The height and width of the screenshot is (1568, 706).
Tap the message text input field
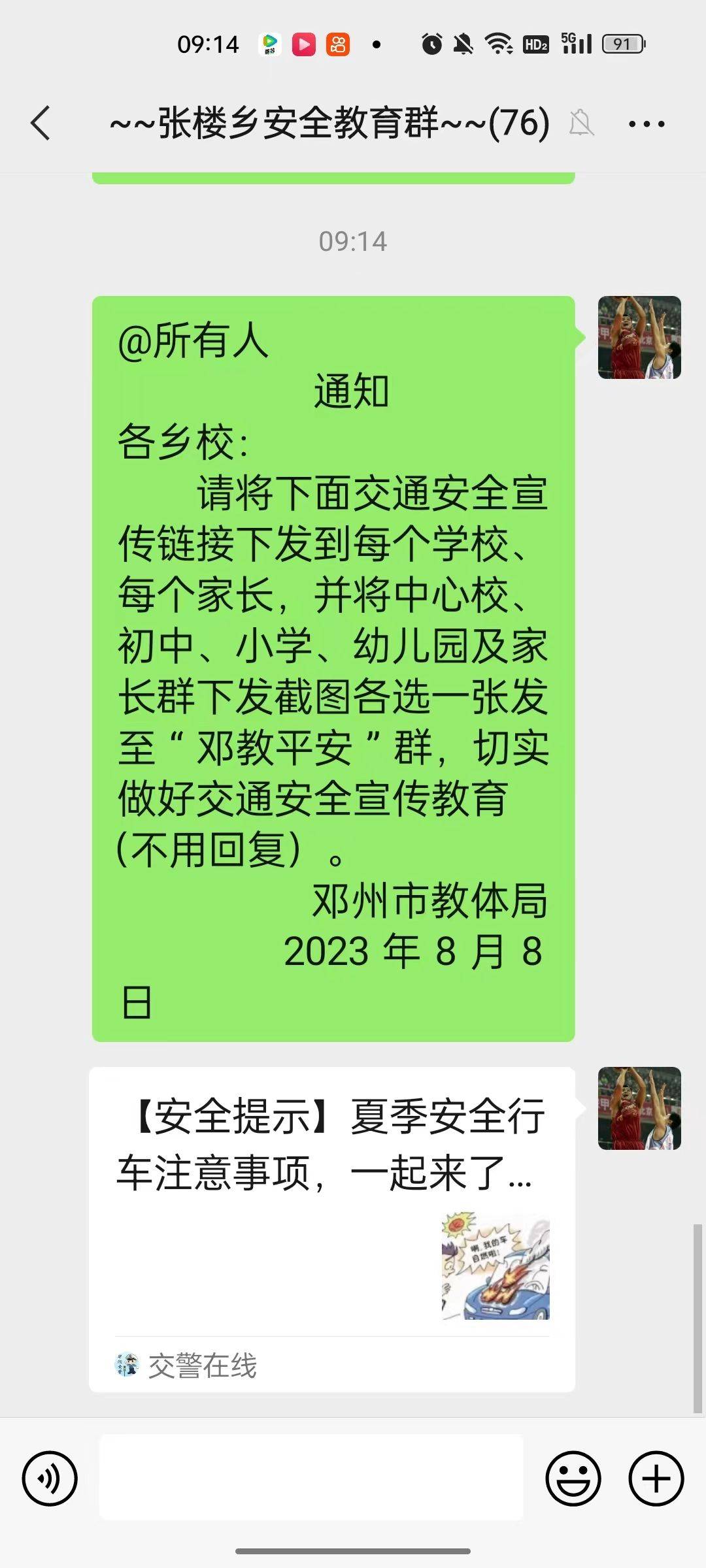(311, 1478)
